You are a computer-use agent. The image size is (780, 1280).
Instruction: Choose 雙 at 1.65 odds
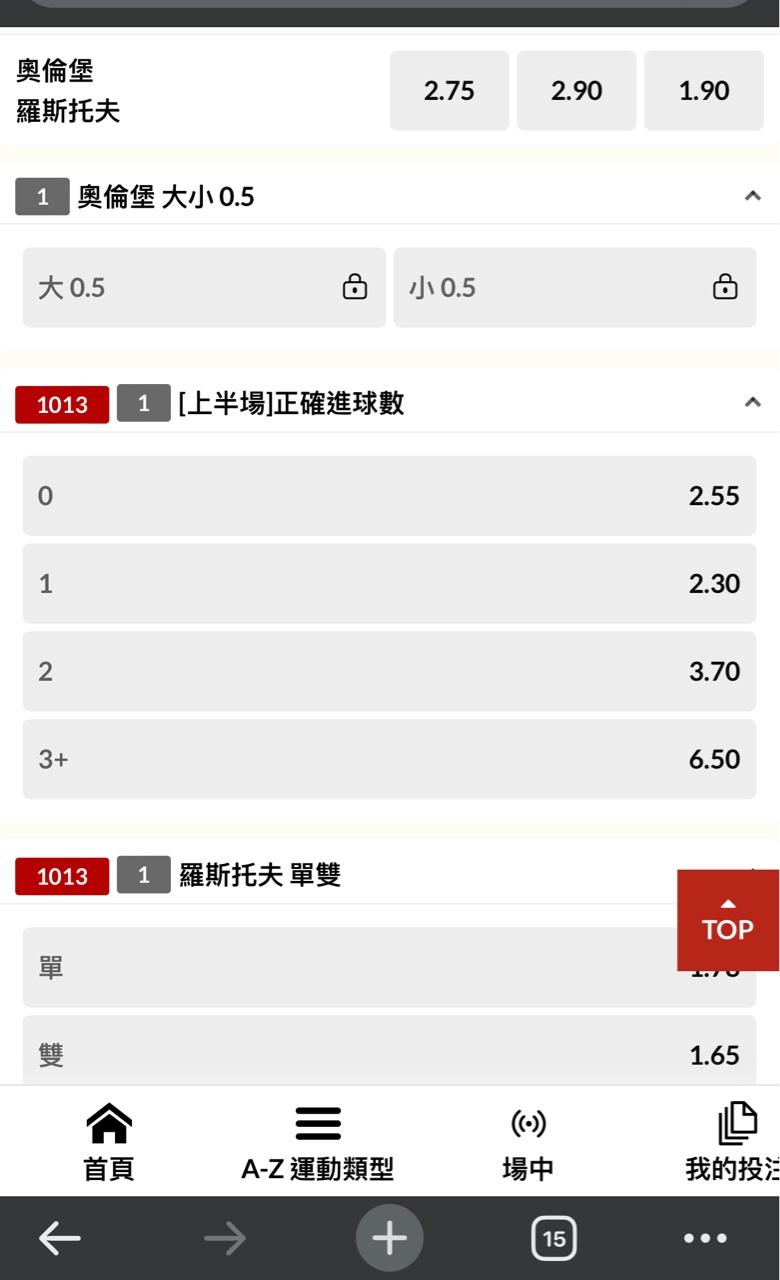pos(389,1054)
